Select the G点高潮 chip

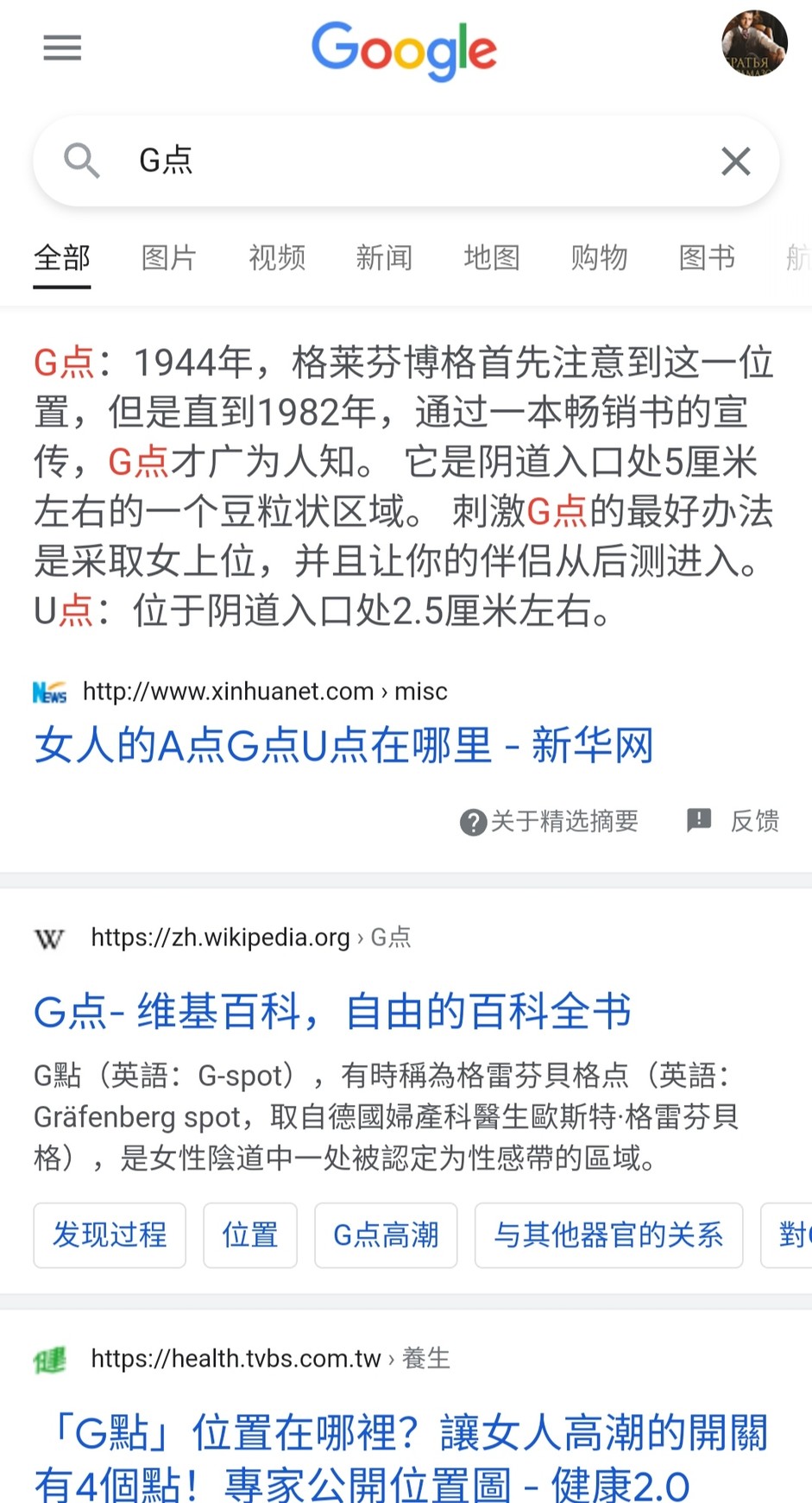[x=386, y=1235]
